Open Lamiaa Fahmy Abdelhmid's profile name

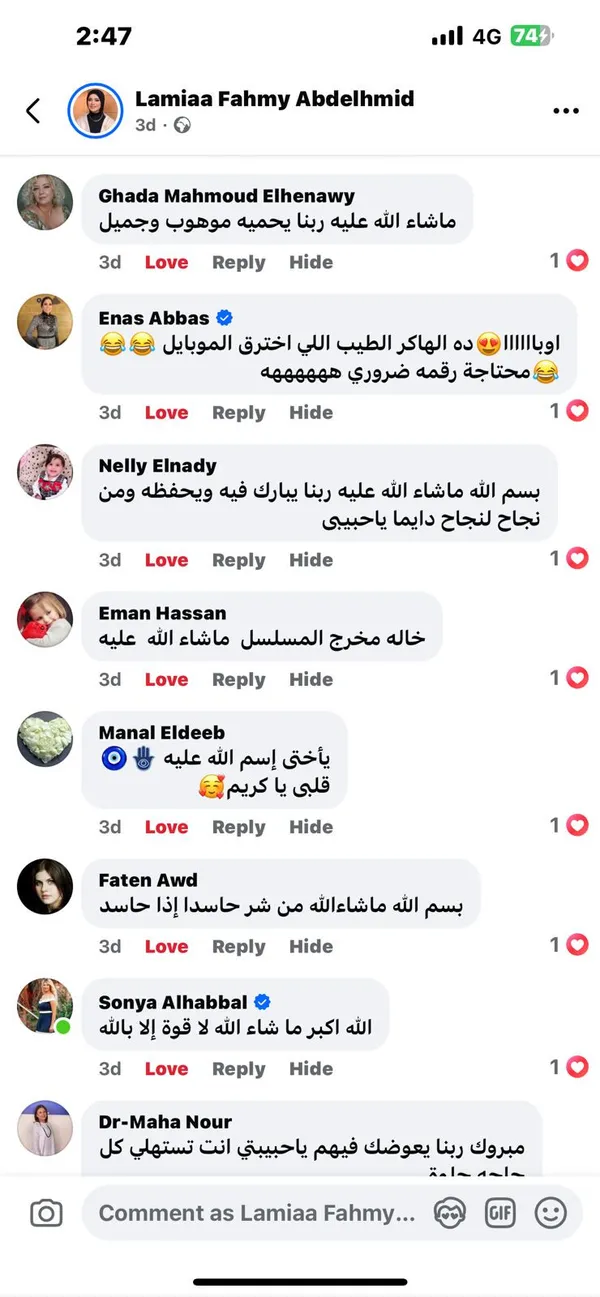[x=274, y=98]
